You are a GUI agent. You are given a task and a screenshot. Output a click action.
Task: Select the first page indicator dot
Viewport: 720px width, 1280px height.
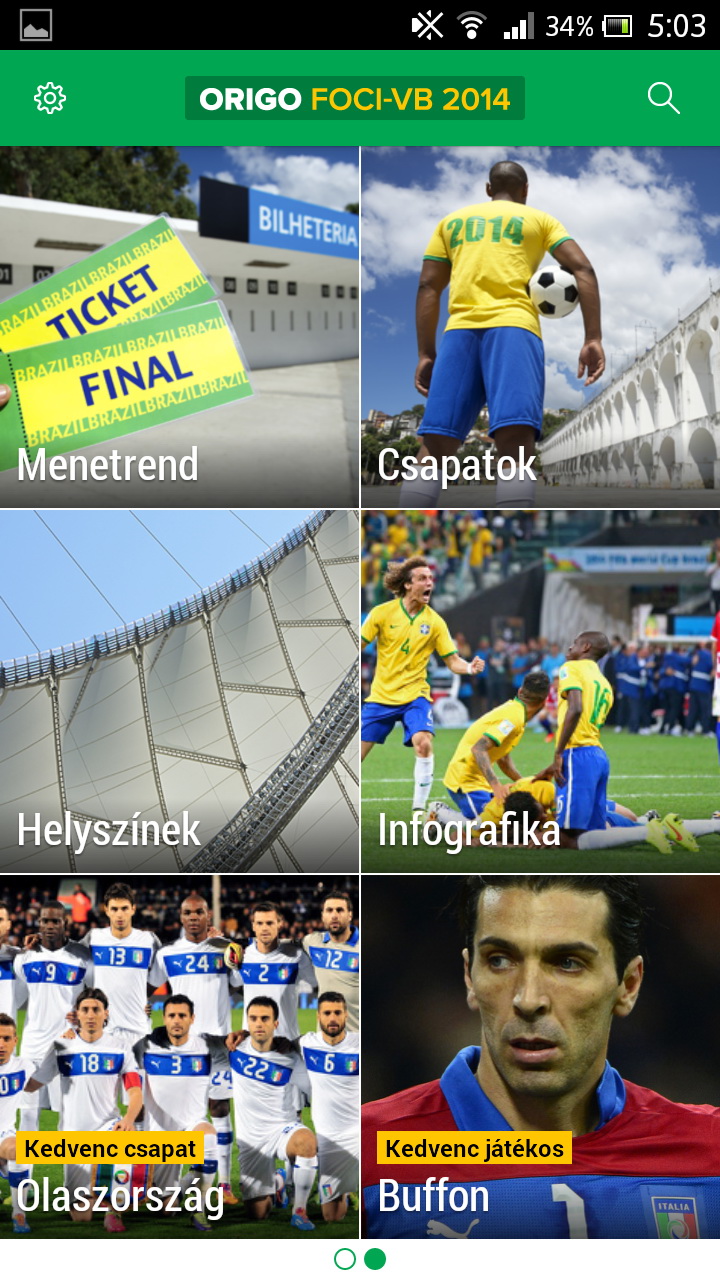click(x=345, y=1259)
